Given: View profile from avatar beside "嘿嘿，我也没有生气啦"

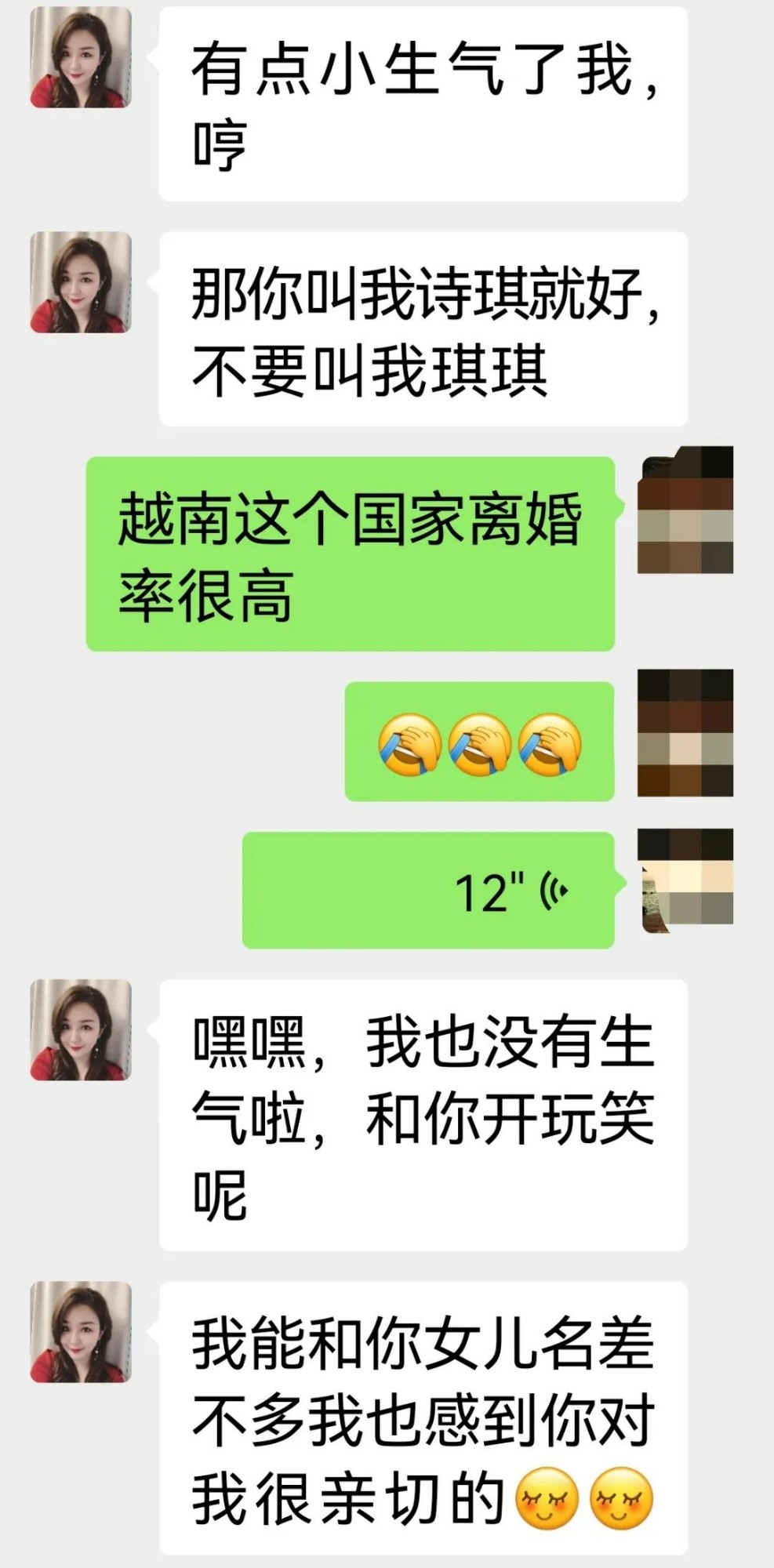Looking at the screenshot, I should (81, 1029).
